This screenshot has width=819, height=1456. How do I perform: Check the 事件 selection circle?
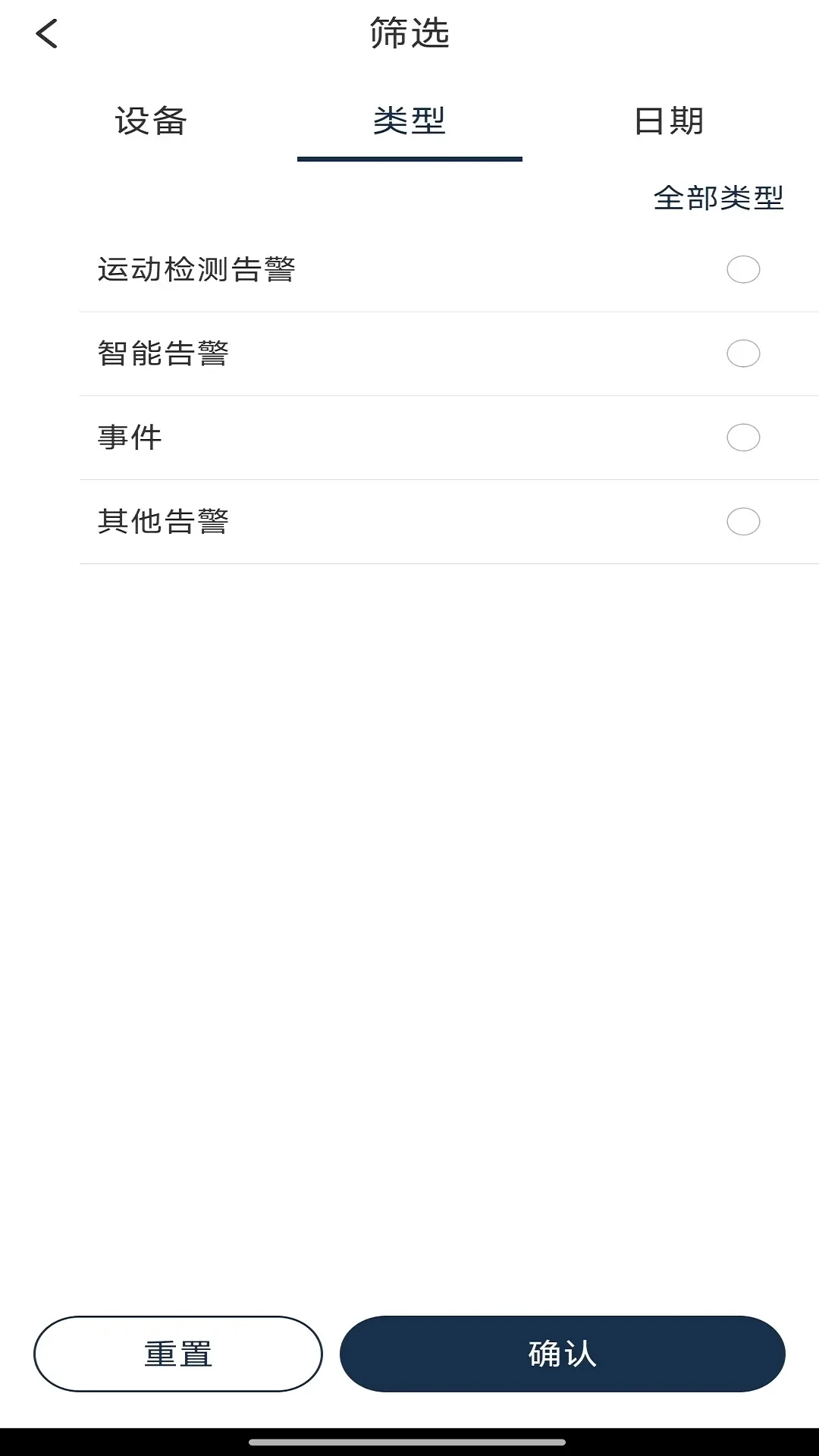click(x=742, y=438)
